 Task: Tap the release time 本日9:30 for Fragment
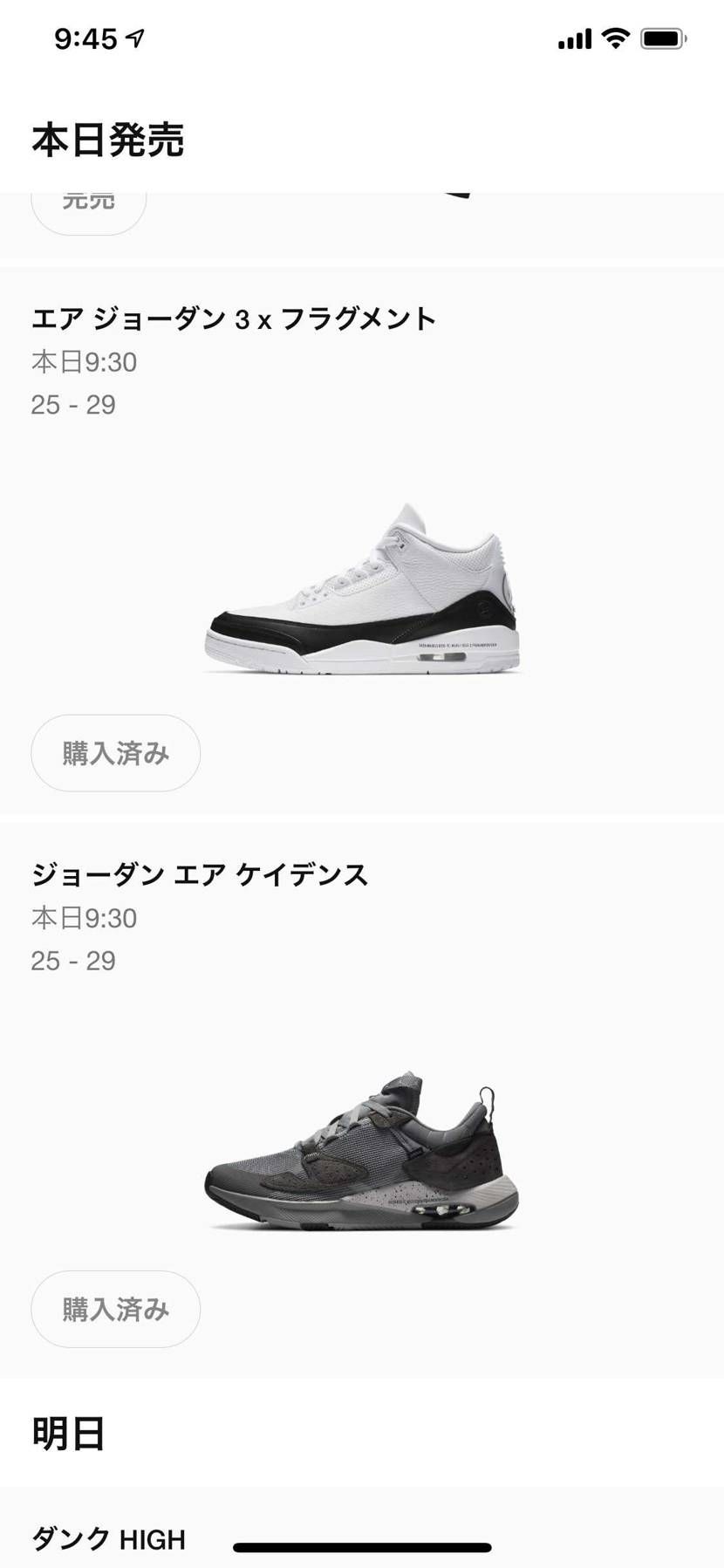pyautogui.click(x=85, y=362)
